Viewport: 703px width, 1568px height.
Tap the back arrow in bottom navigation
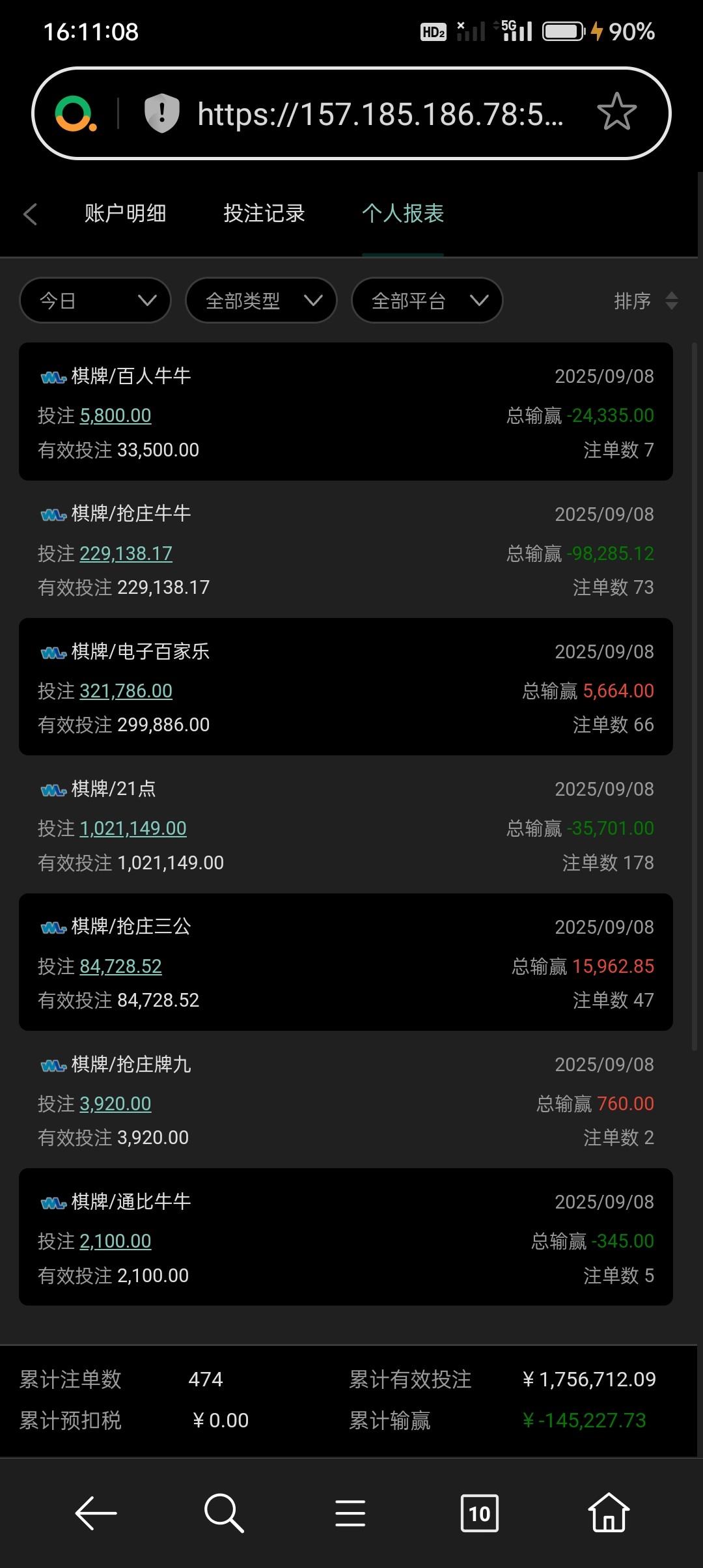pyautogui.click(x=95, y=1513)
